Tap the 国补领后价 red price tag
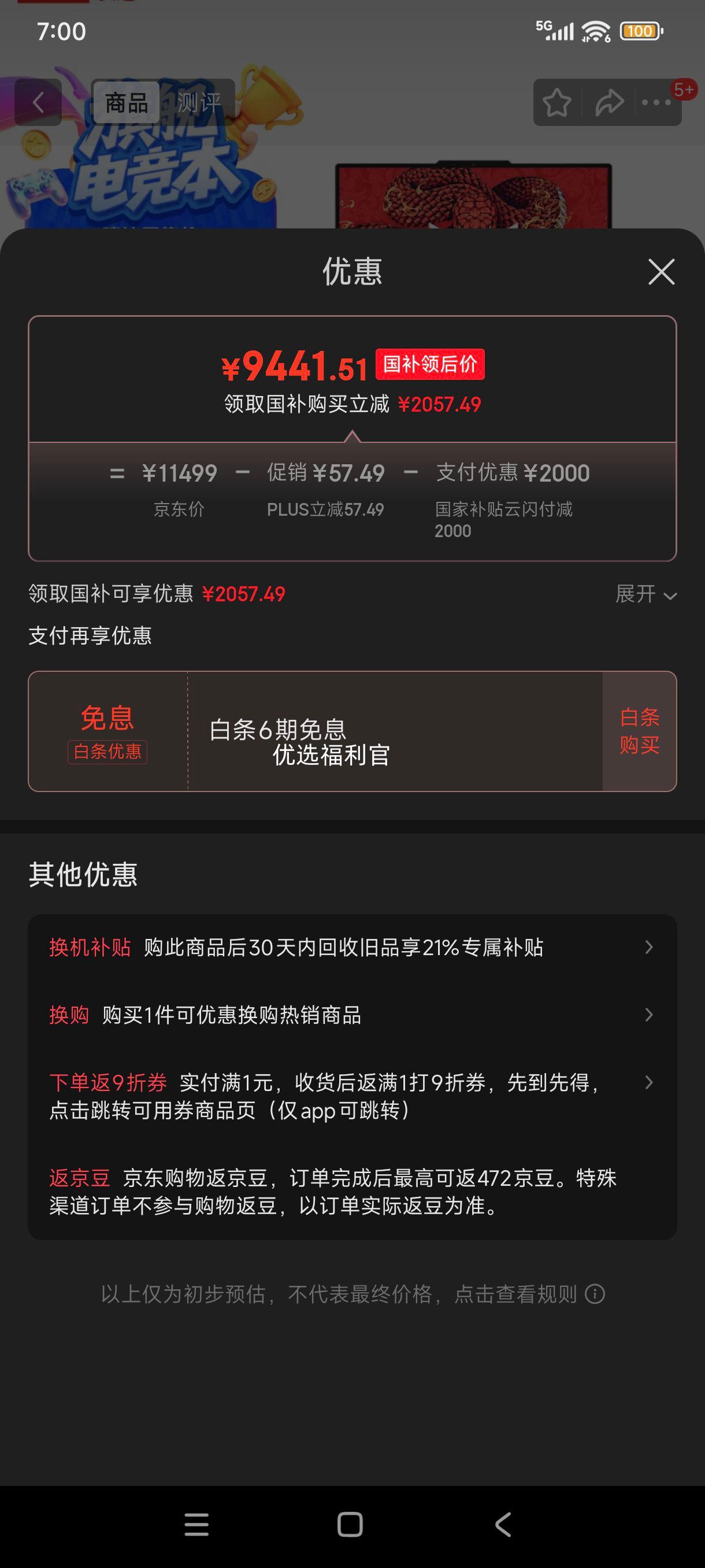 coord(432,363)
